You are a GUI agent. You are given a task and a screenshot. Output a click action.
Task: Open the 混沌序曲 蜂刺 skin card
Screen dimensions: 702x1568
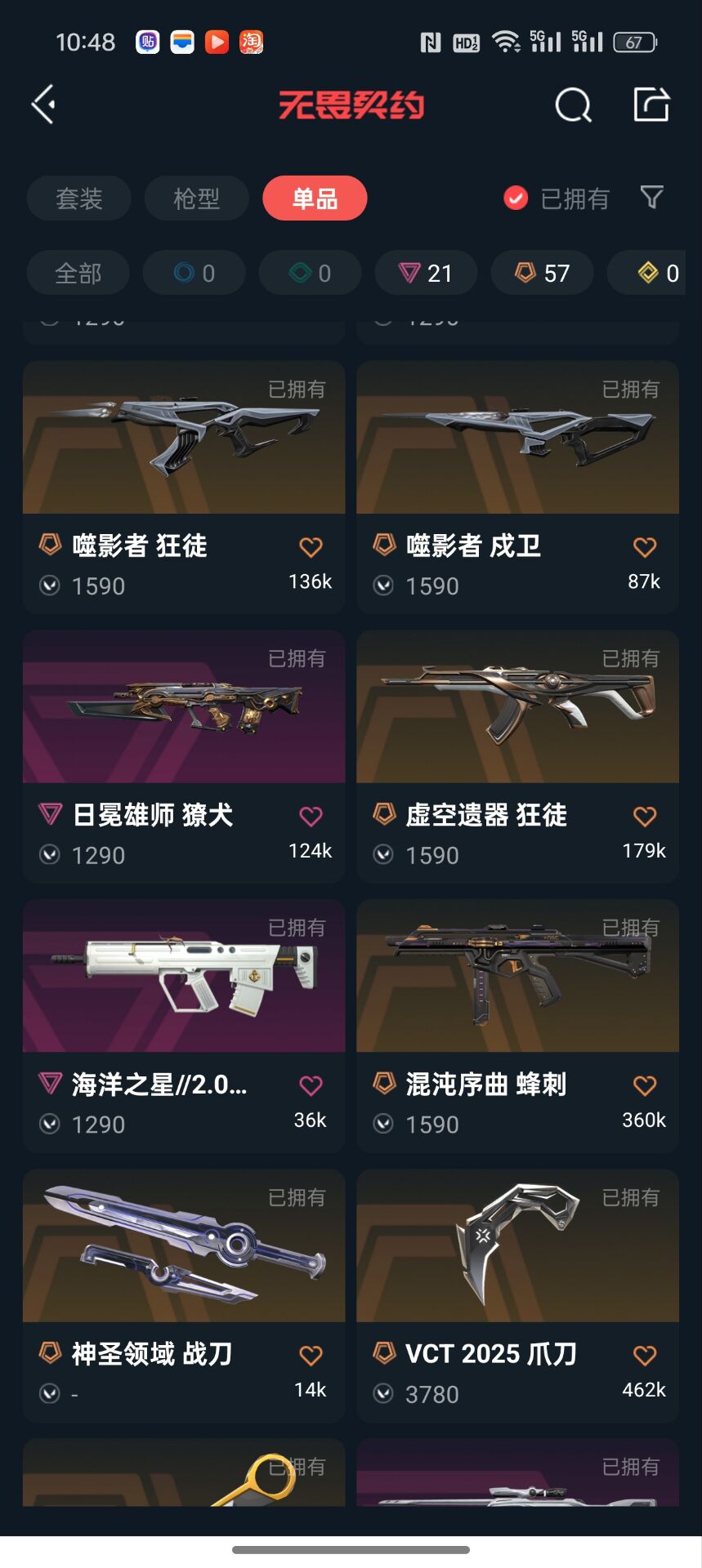click(517, 996)
